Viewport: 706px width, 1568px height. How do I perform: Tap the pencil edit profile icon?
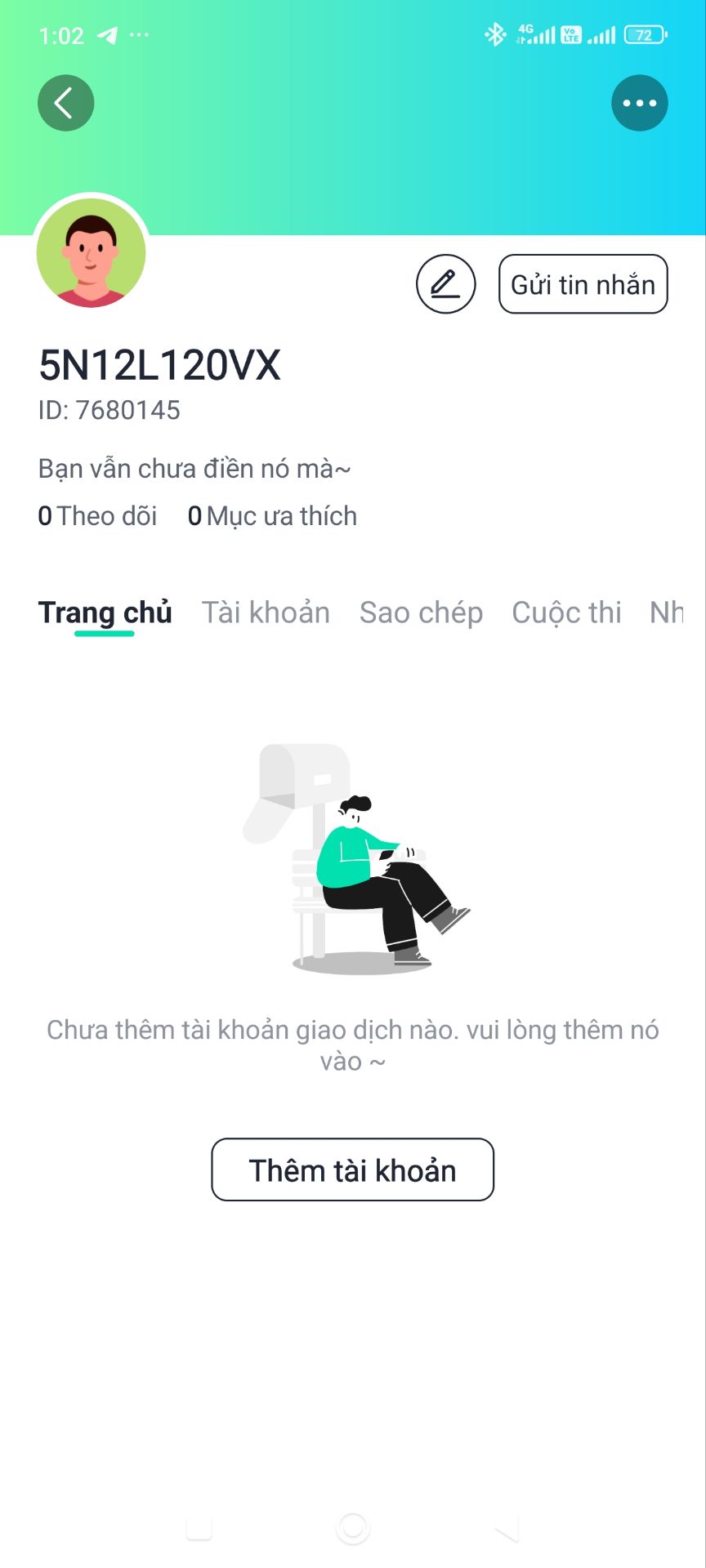(x=445, y=284)
